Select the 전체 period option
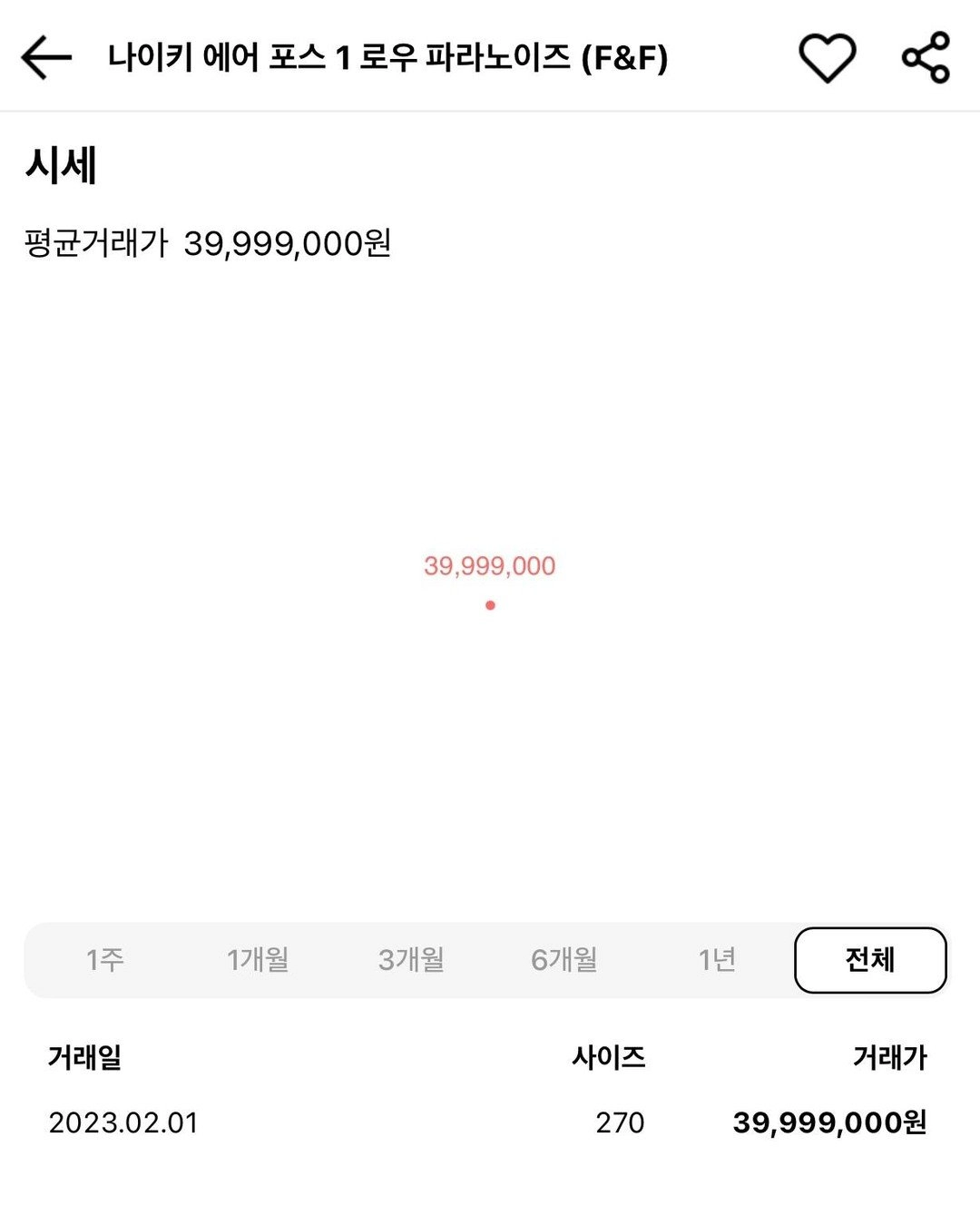 [868, 959]
